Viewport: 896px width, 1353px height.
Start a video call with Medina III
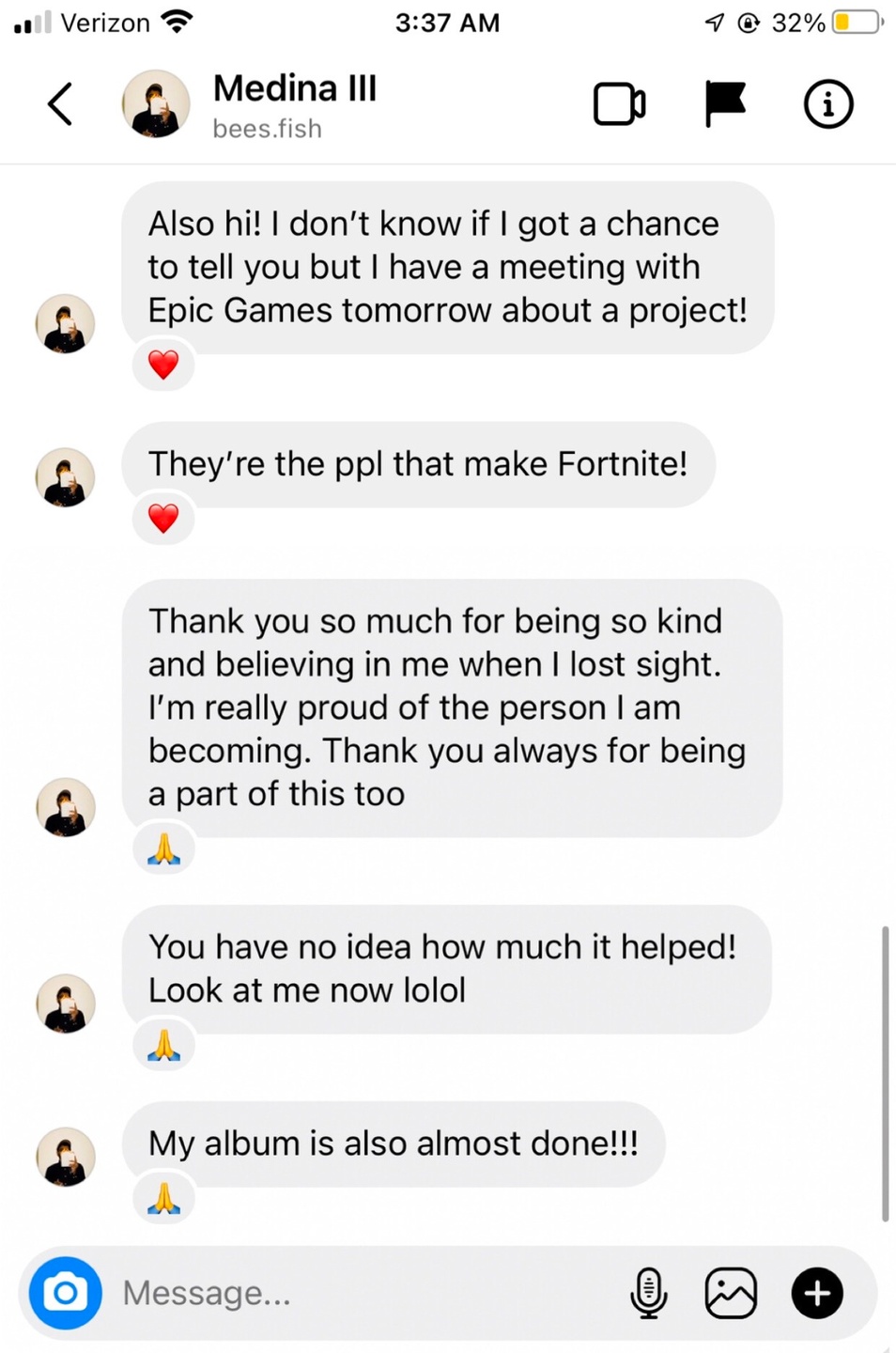[619, 103]
